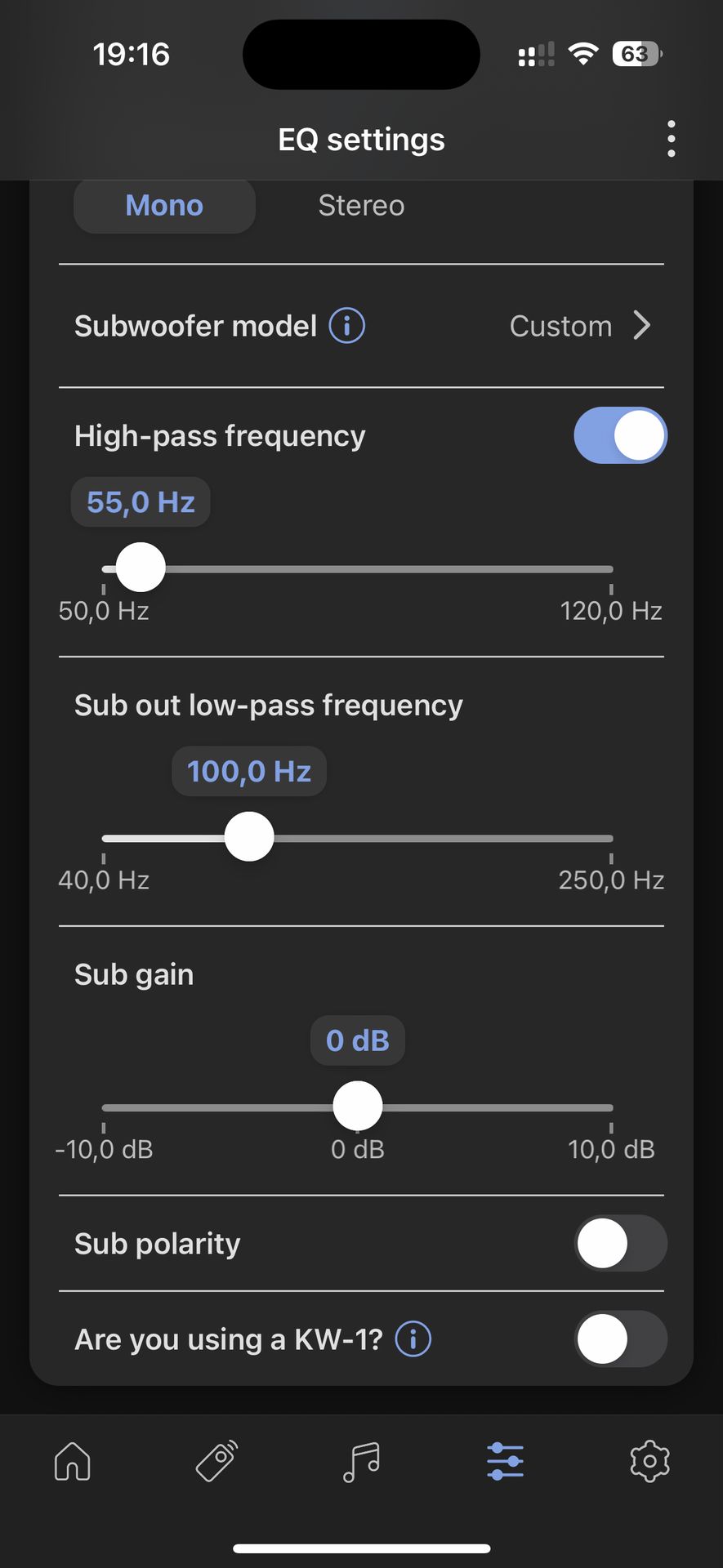
Task: Open the music note tab
Action: pos(361,1461)
